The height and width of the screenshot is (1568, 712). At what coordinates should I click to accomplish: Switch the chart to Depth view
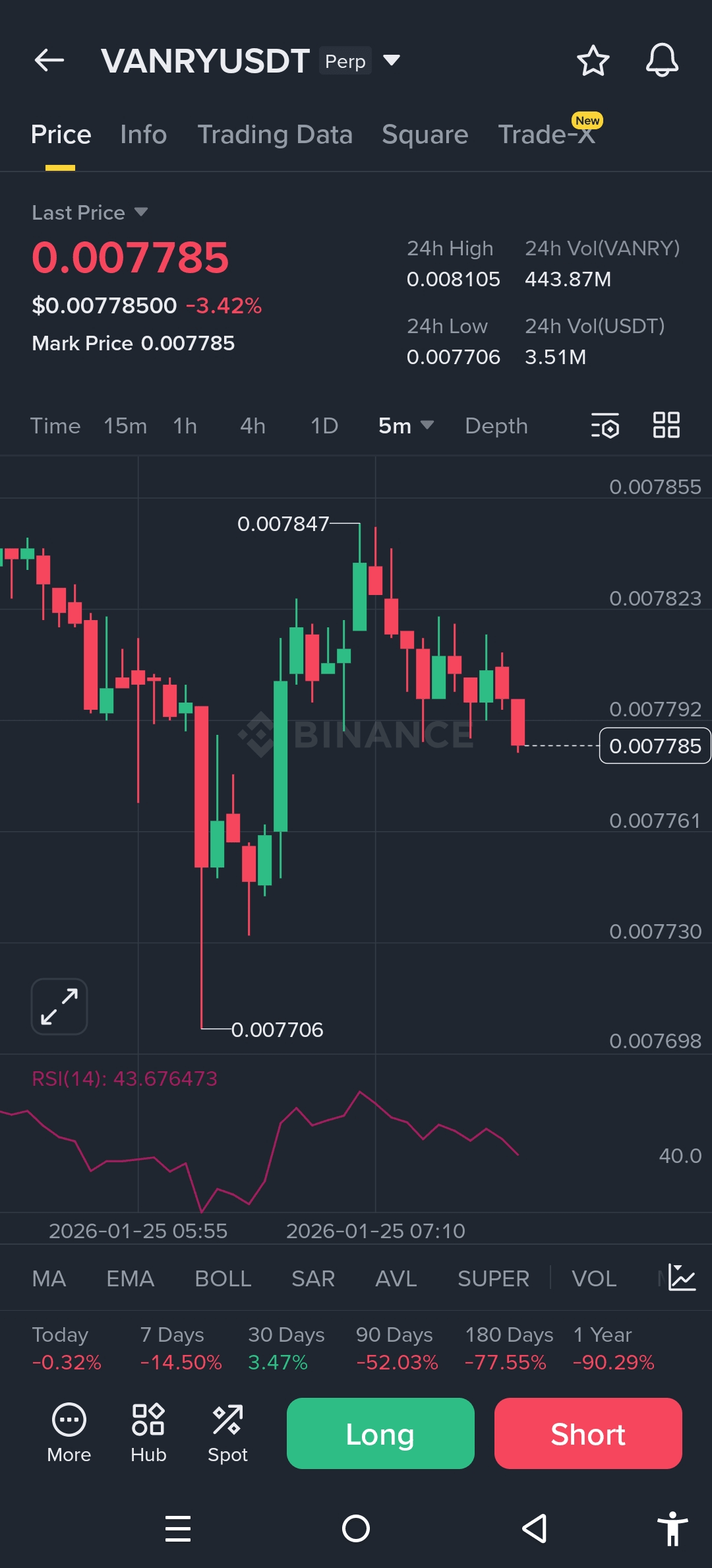click(496, 426)
